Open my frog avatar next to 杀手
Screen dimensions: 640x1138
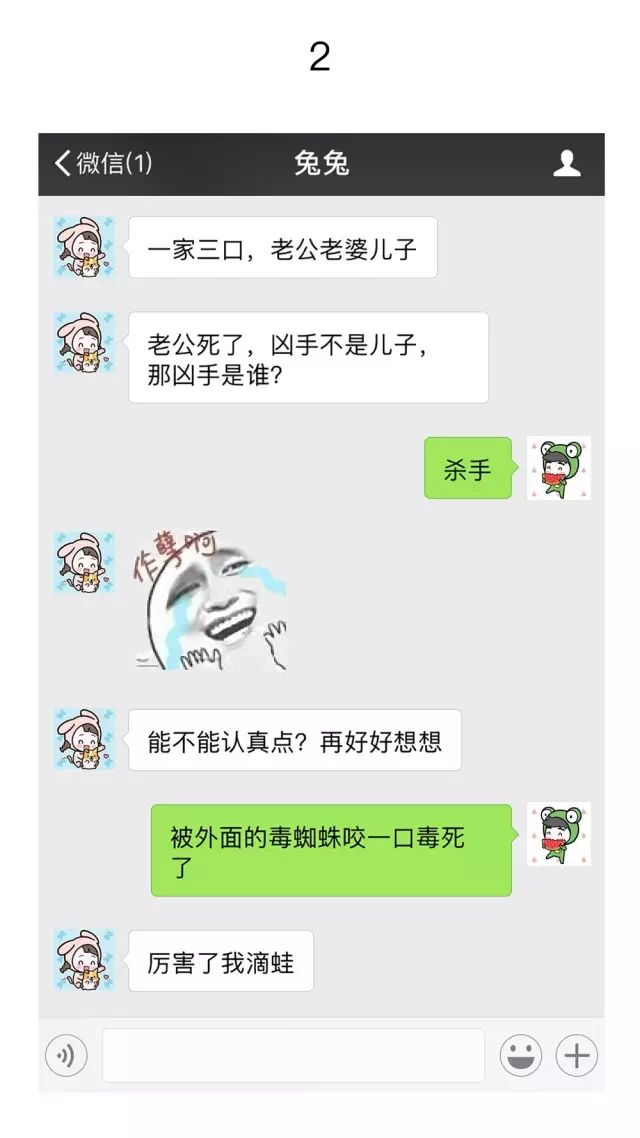[558, 468]
